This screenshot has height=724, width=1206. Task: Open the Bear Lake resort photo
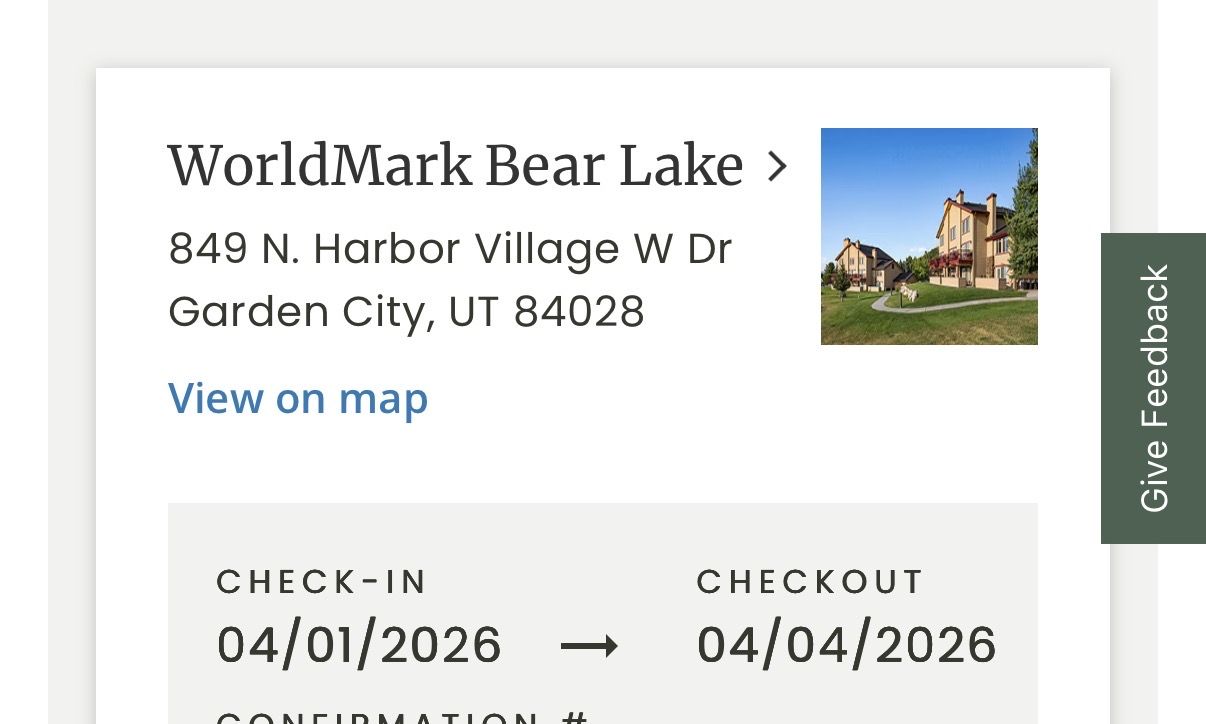point(929,236)
